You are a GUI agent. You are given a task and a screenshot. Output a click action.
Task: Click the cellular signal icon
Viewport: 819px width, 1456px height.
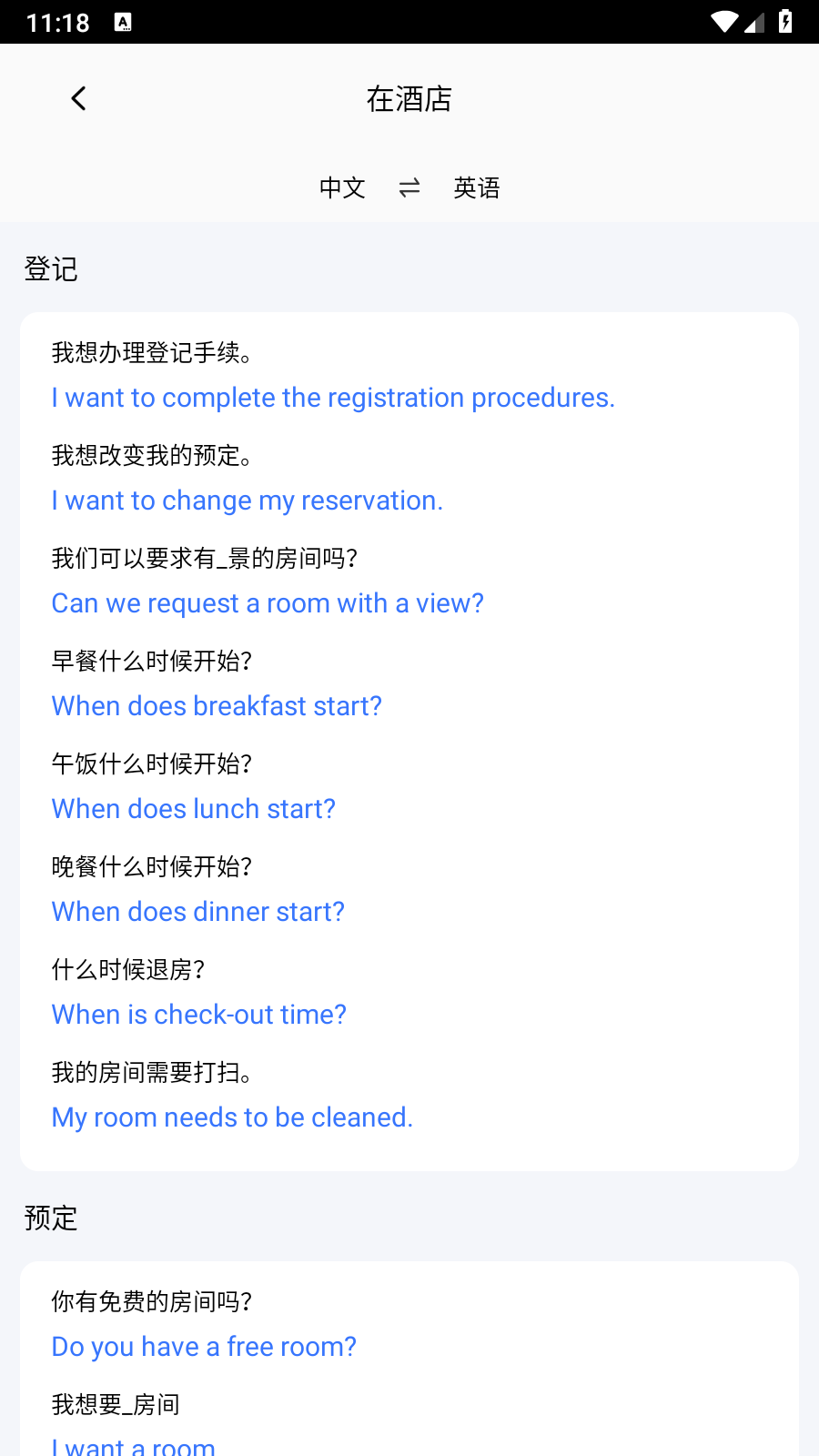754,22
